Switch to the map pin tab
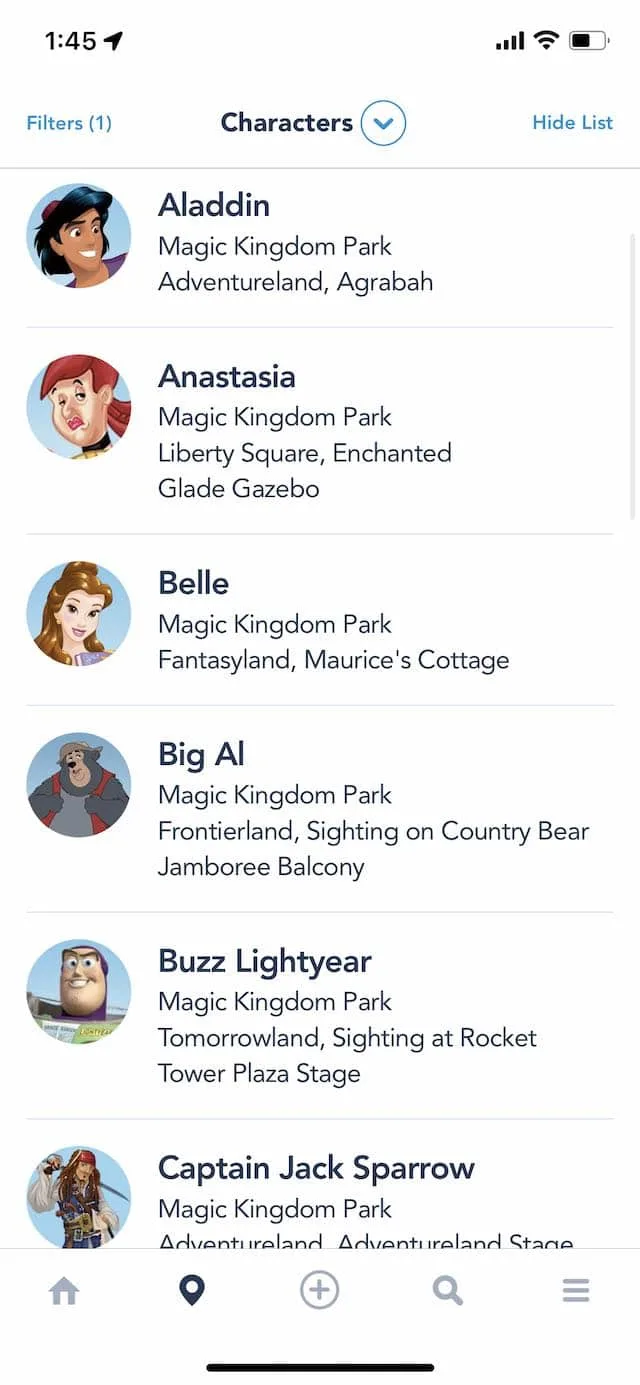 191,1291
